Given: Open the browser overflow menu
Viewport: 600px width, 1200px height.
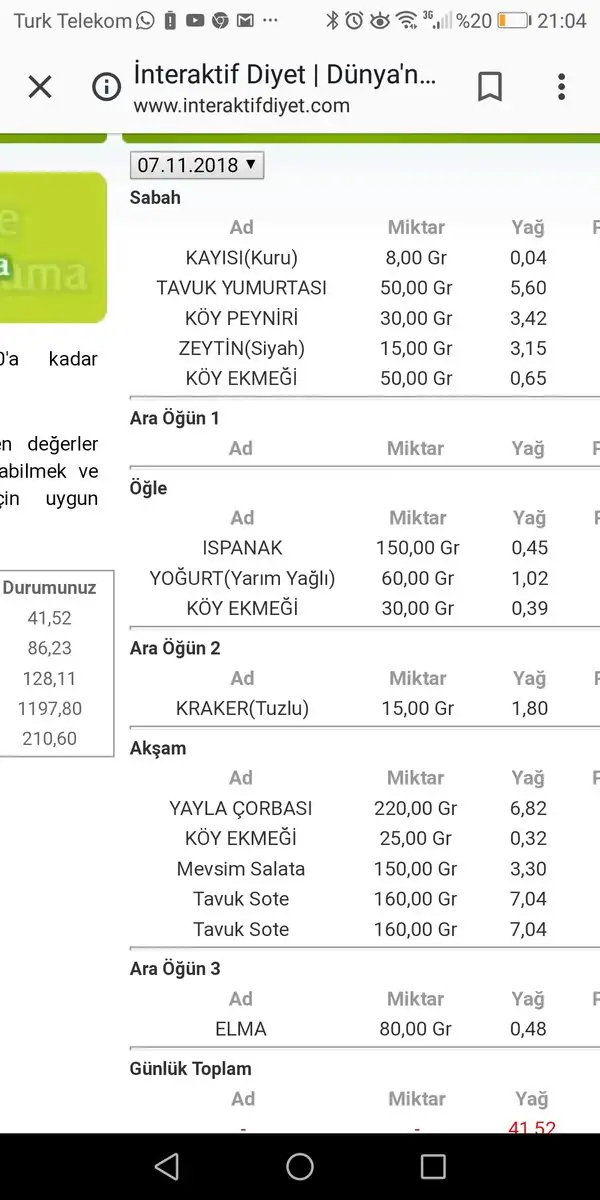Looking at the screenshot, I should coord(561,87).
